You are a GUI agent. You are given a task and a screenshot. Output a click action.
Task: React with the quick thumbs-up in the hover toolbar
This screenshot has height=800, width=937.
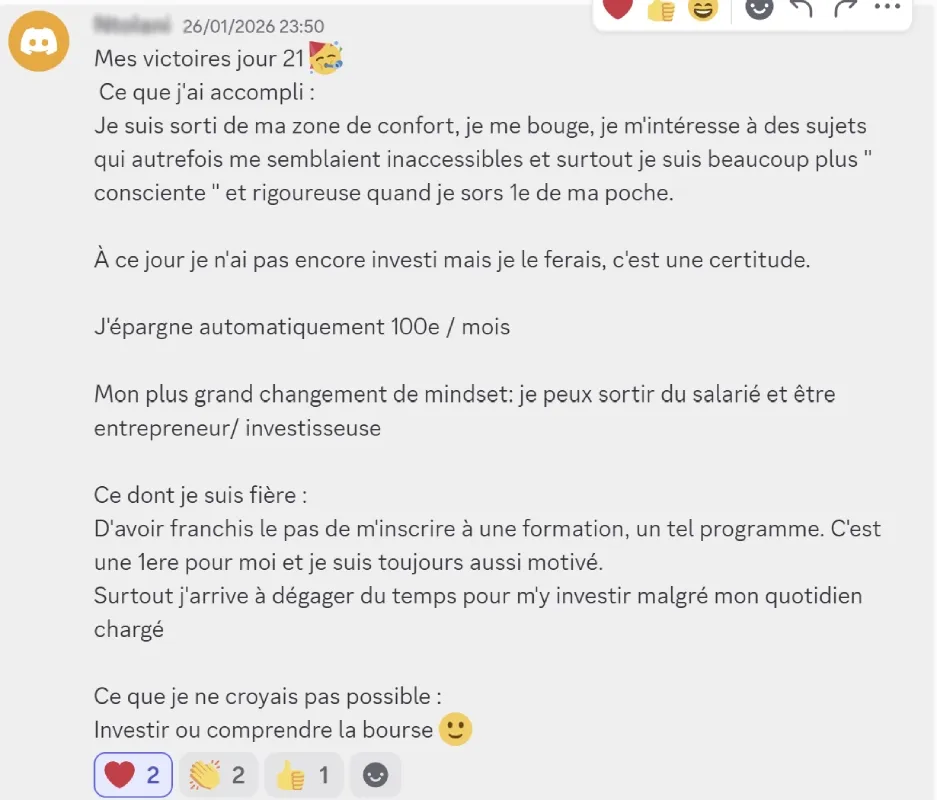(x=661, y=10)
